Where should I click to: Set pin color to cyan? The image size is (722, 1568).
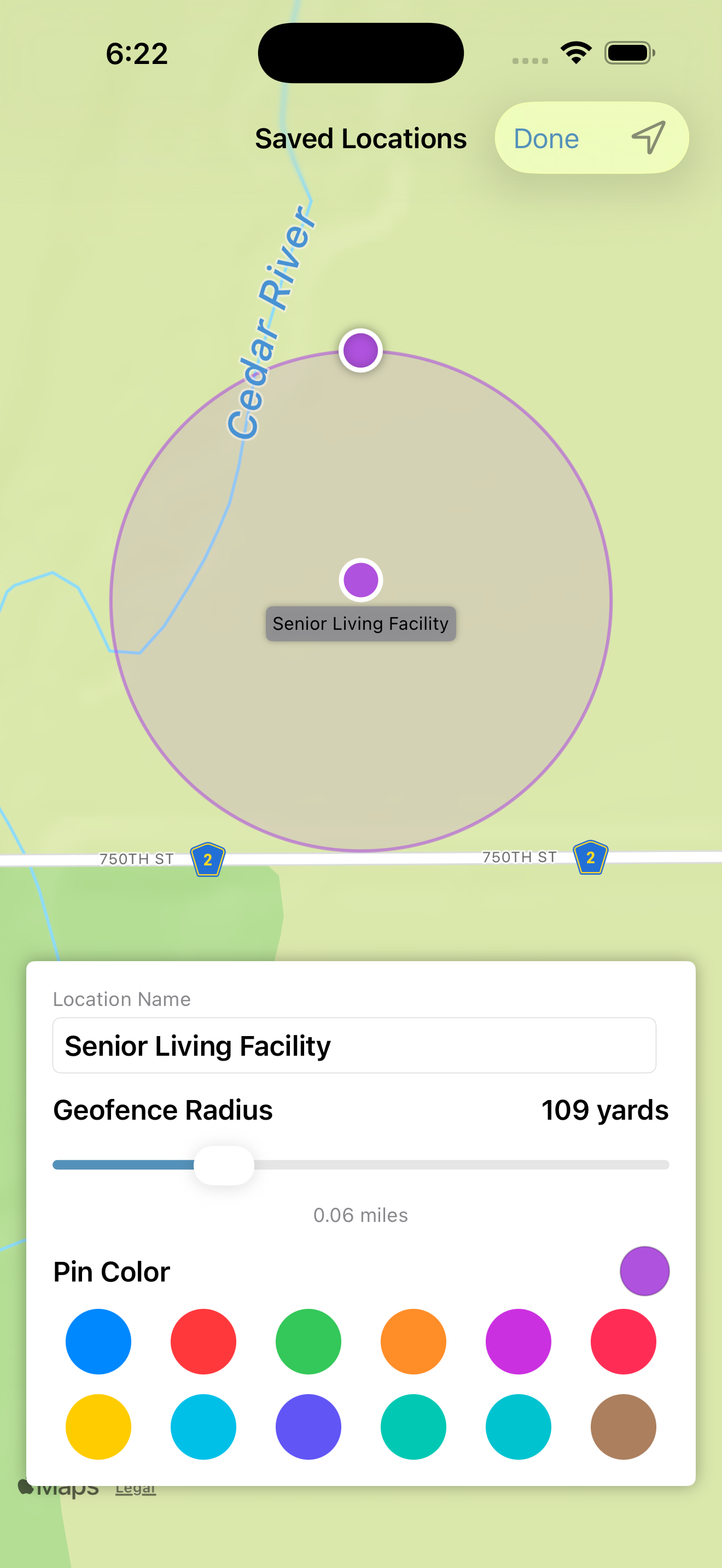[x=203, y=1427]
